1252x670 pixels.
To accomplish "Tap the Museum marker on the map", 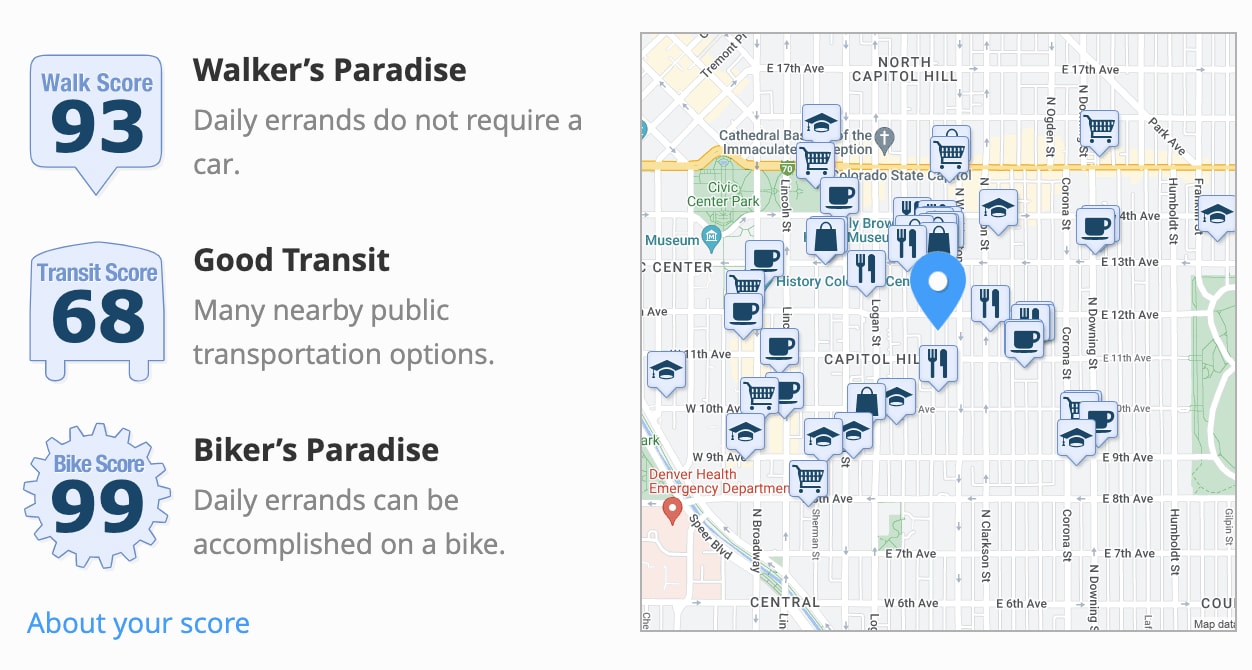I will tap(712, 238).
